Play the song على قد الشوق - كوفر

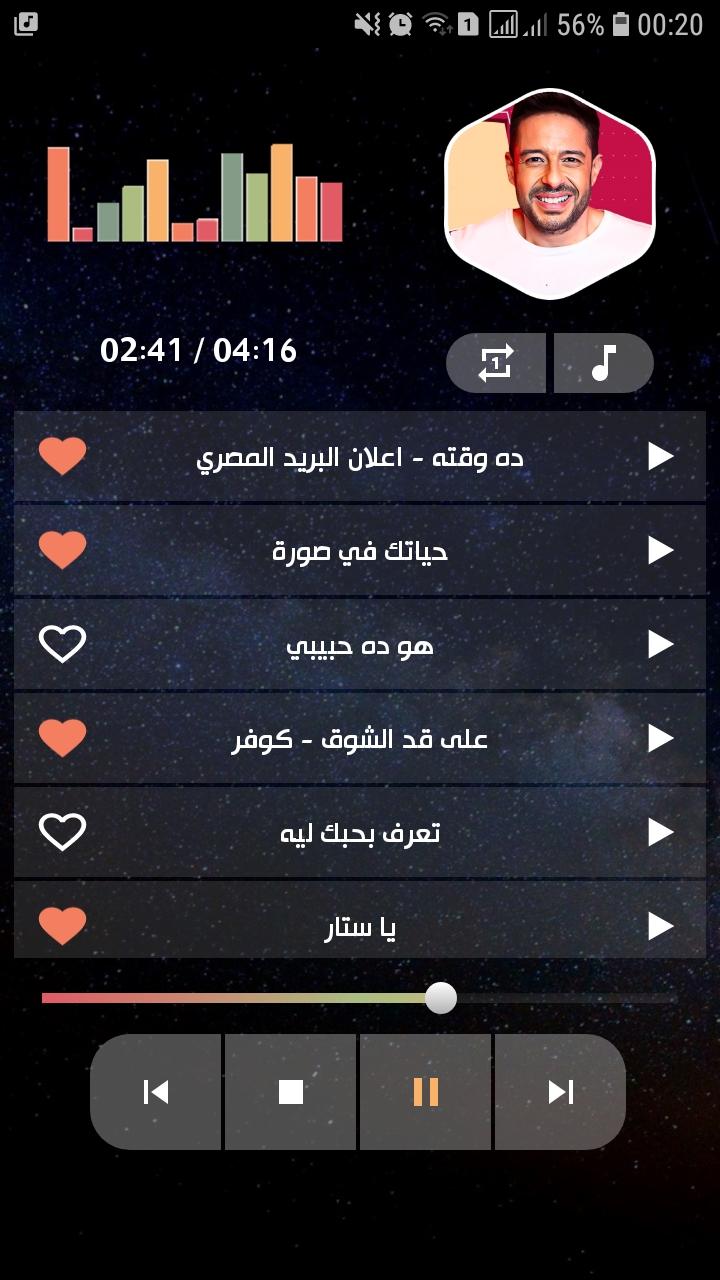(660, 738)
